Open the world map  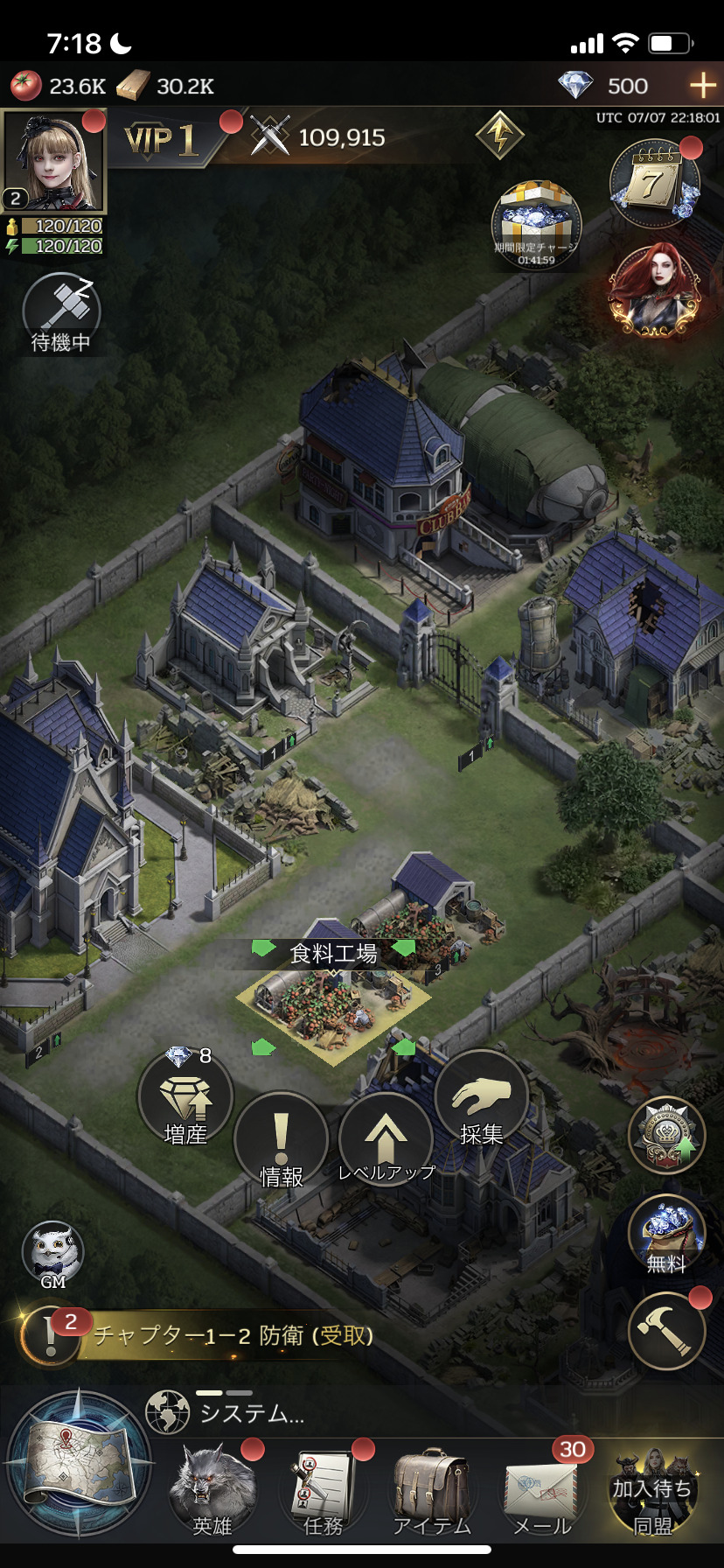click(x=79, y=1463)
